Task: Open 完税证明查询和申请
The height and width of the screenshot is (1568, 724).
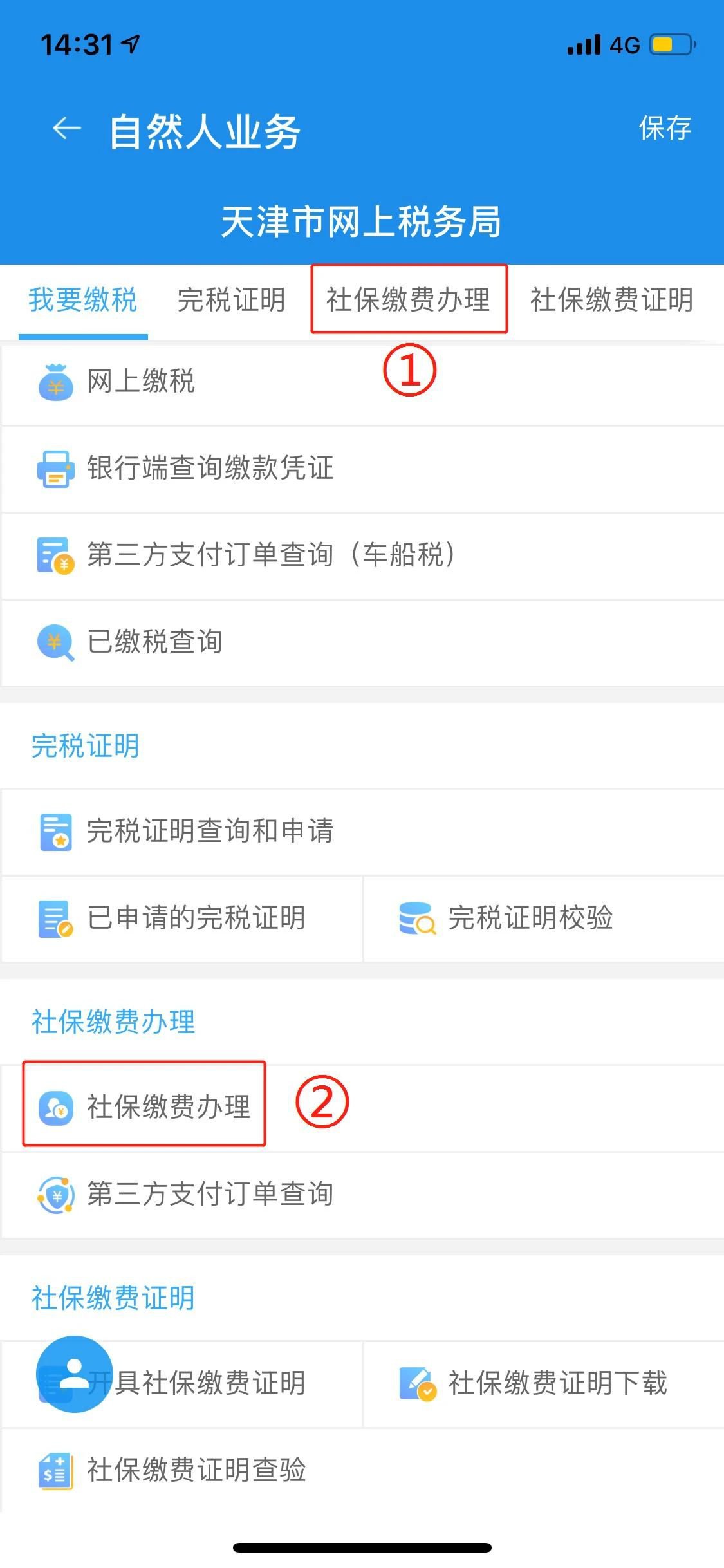Action: (362, 832)
